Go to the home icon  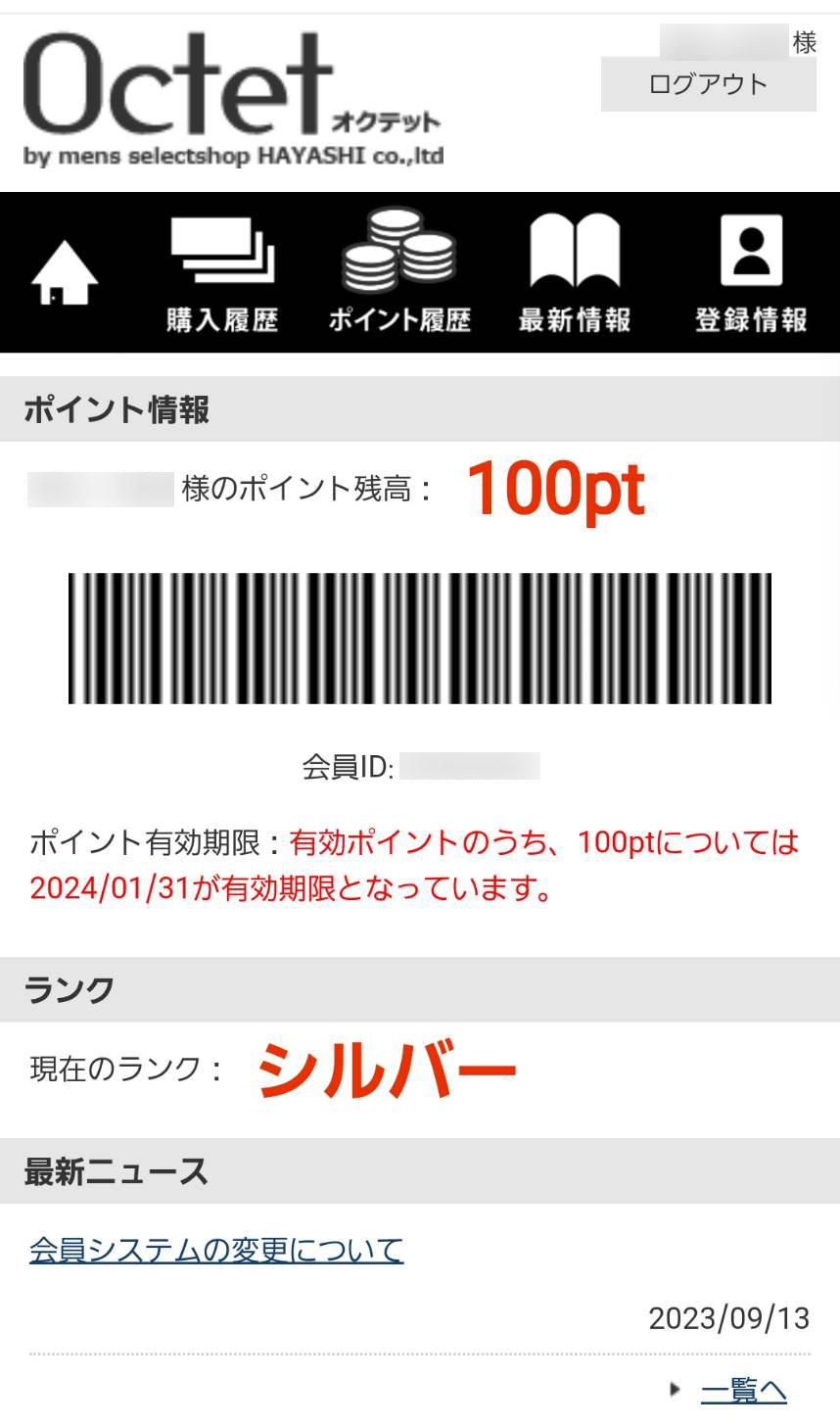click(x=65, y=272)
